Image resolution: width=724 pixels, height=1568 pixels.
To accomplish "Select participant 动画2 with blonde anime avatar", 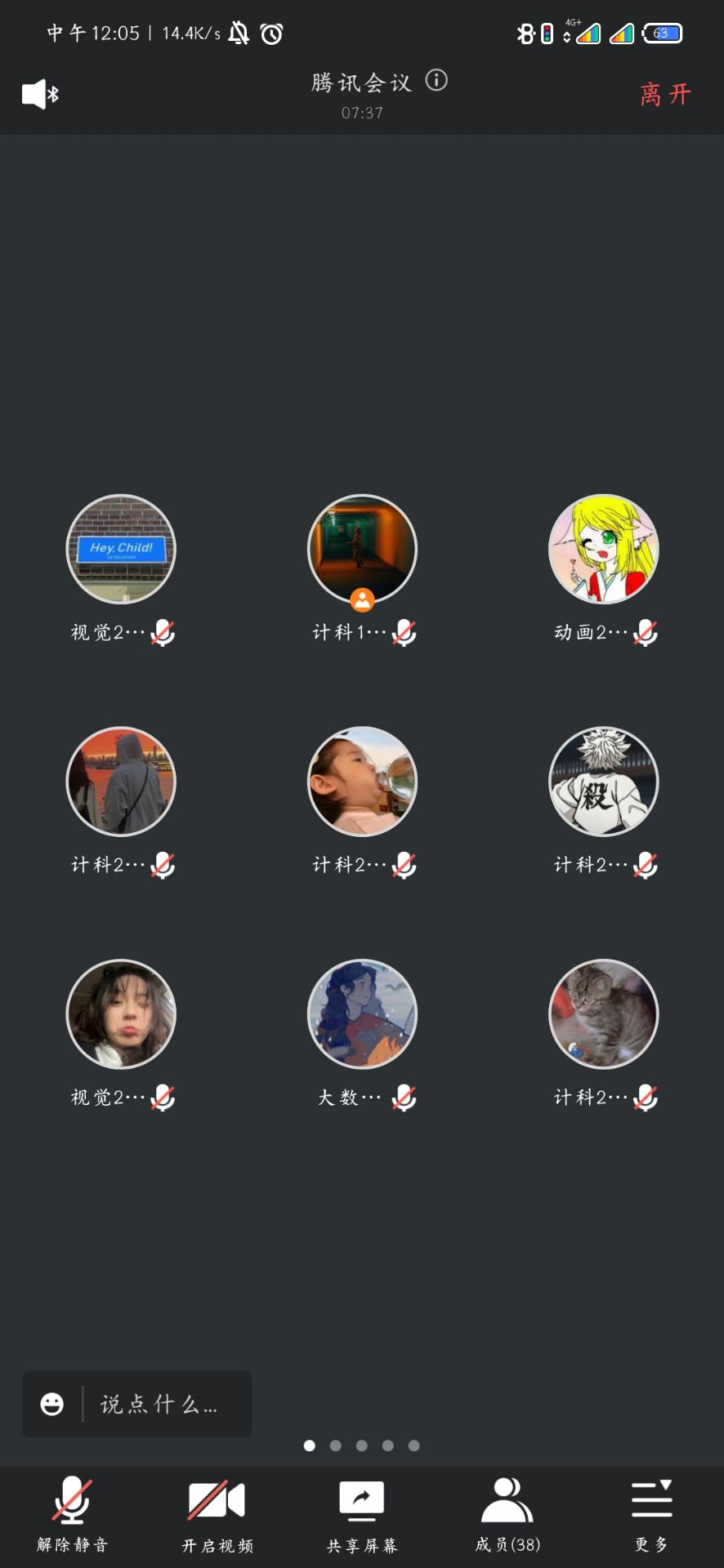I will point(603,550).
